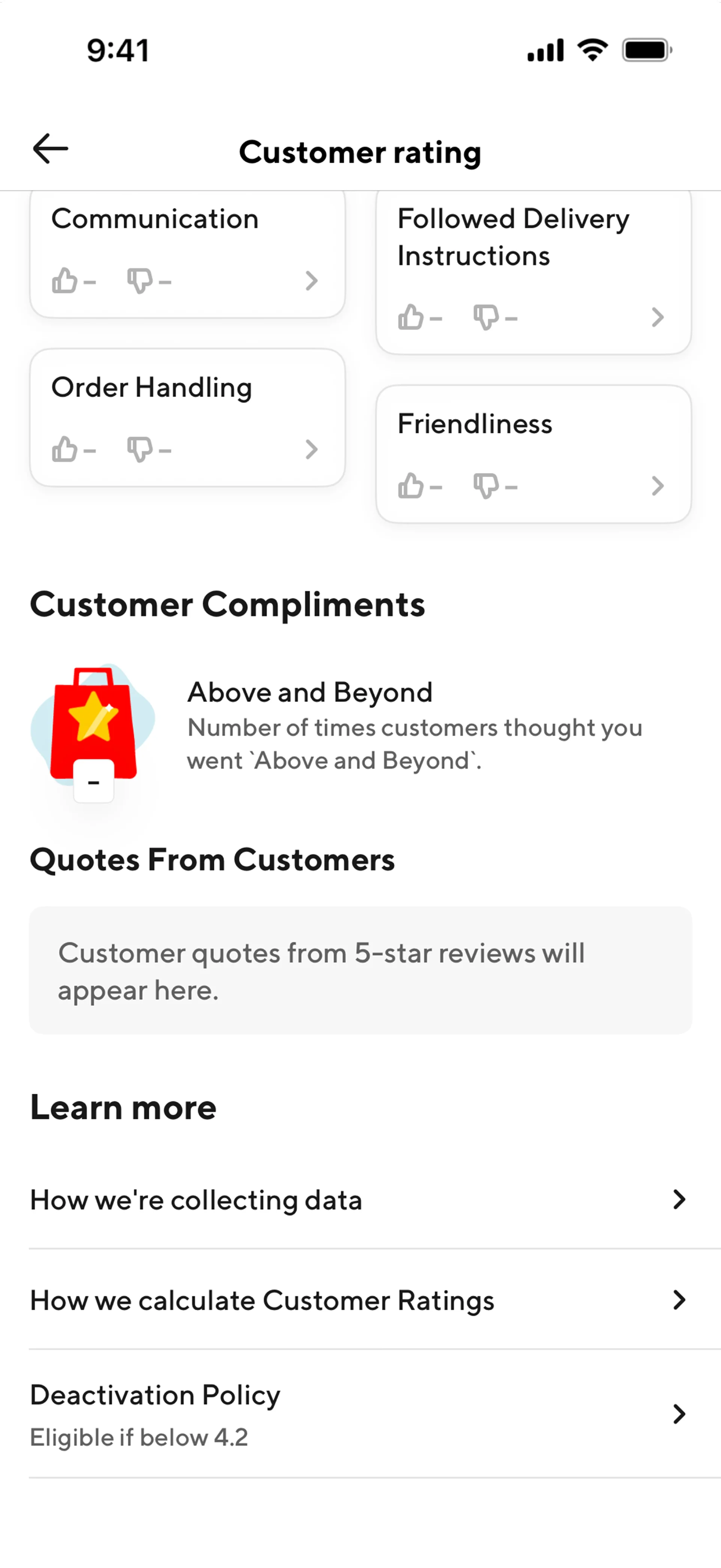This screenshot has height=1568, width=721.
Task: Open How we're collecting data
Action: click(x=359, y=1200)
